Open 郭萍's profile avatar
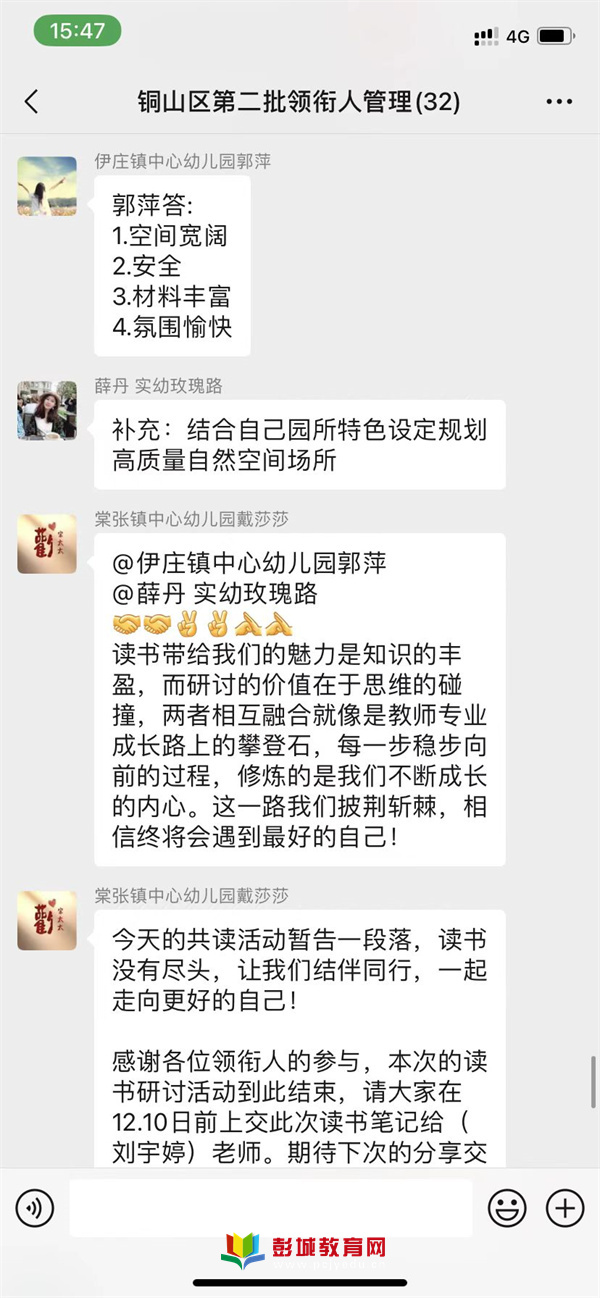This screenshot has height=1298, width=600. (x=47, y=185)
